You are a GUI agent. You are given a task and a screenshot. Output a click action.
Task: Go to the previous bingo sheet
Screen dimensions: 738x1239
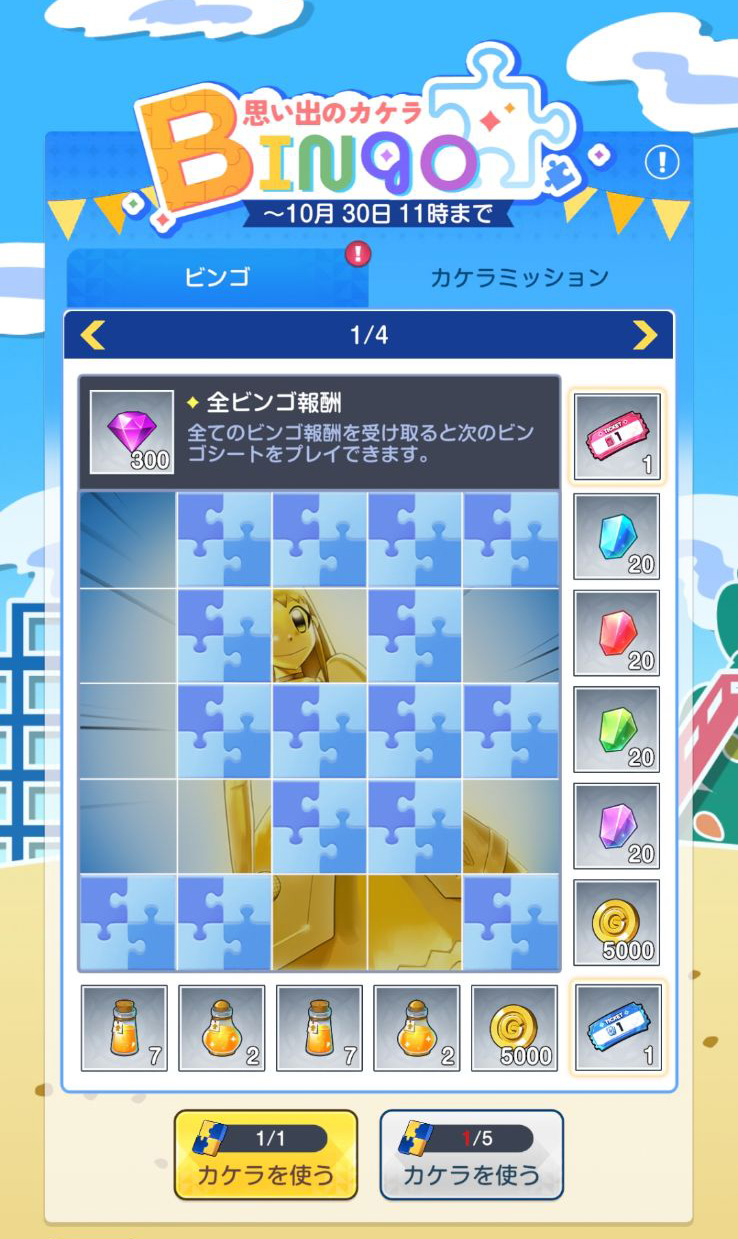tap(93, 335)
